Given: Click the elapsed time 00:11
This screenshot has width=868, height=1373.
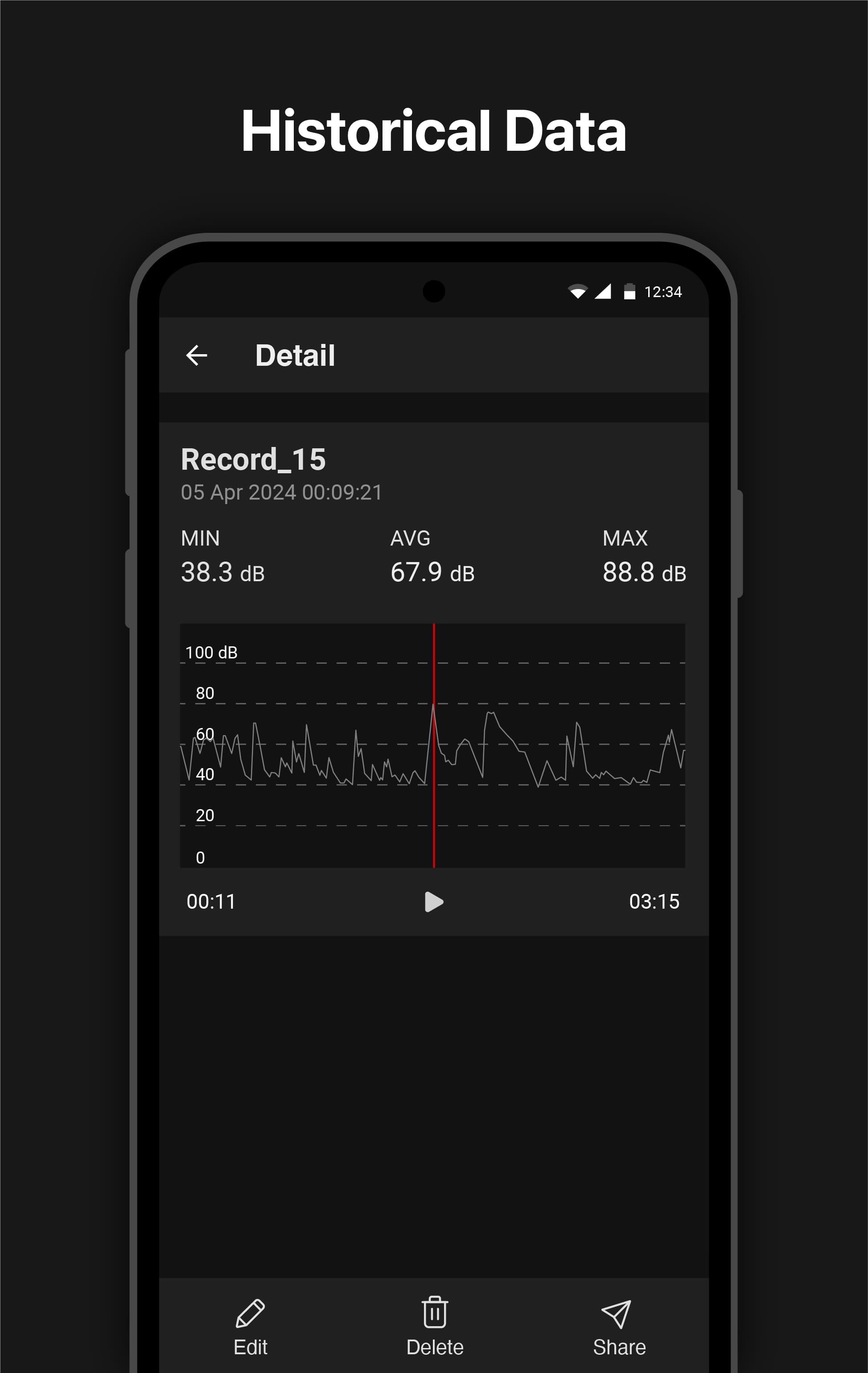Looking at the screenshot, I should (x=211, y=902).
